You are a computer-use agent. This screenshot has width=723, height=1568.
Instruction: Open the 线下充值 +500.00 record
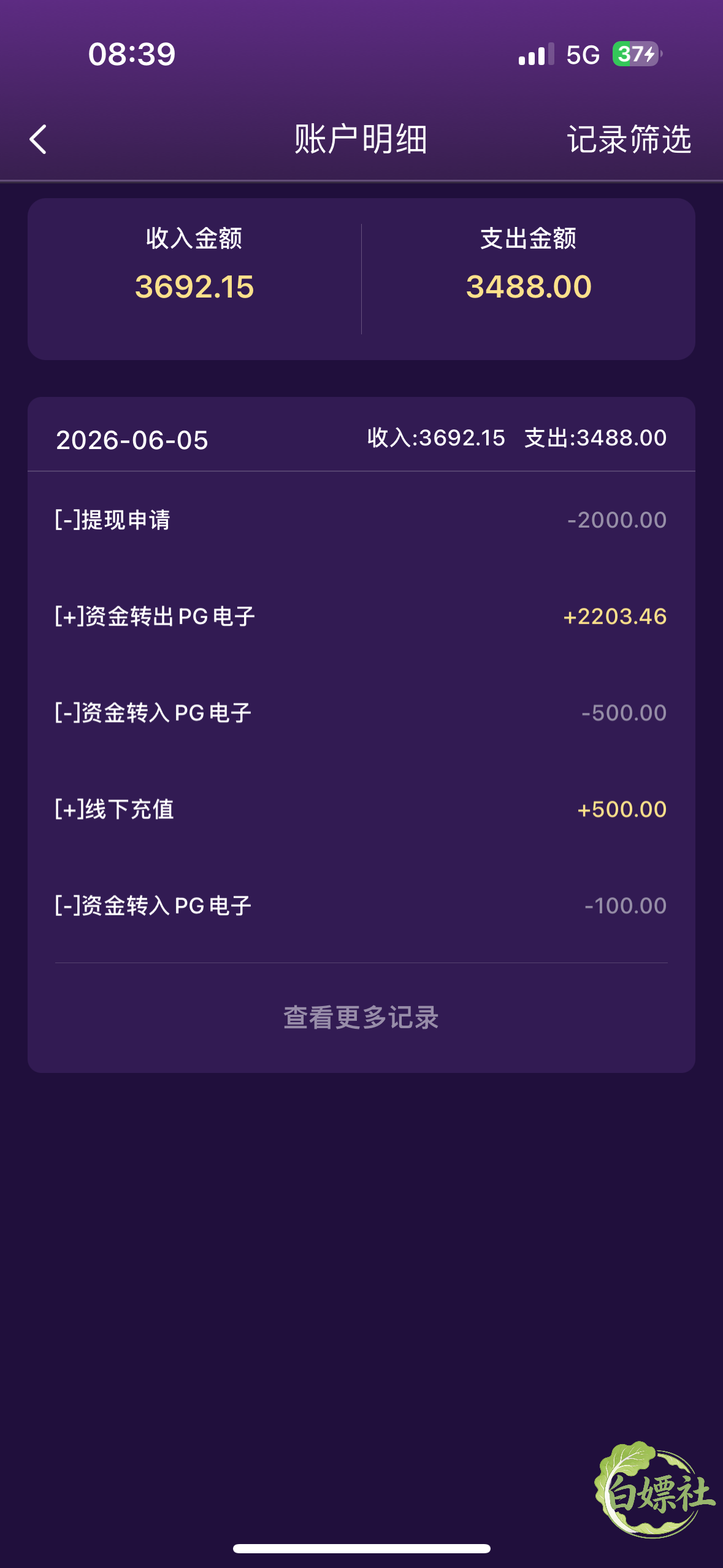361,809
